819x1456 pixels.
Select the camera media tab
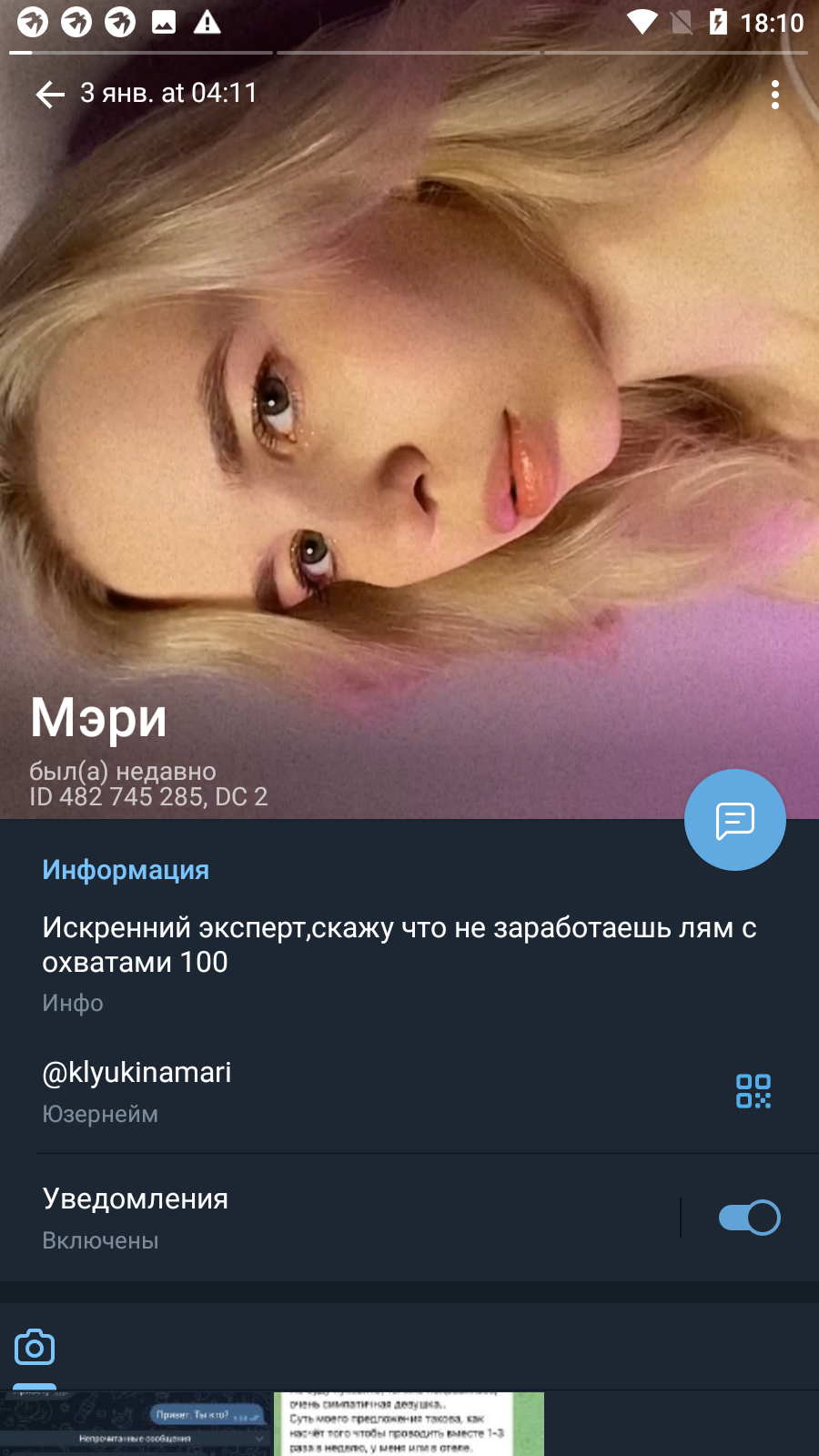click(35, 1348)
